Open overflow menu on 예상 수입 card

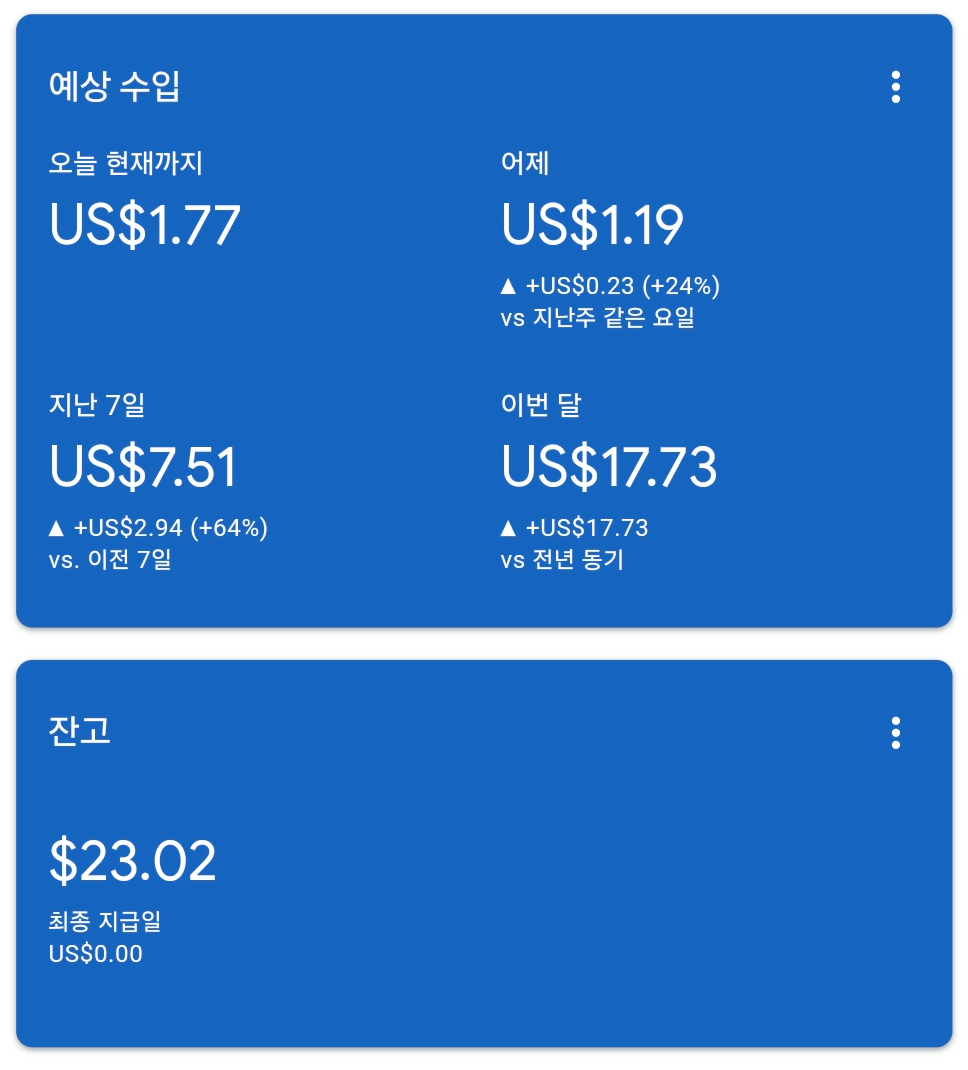(x=895, y=87)
